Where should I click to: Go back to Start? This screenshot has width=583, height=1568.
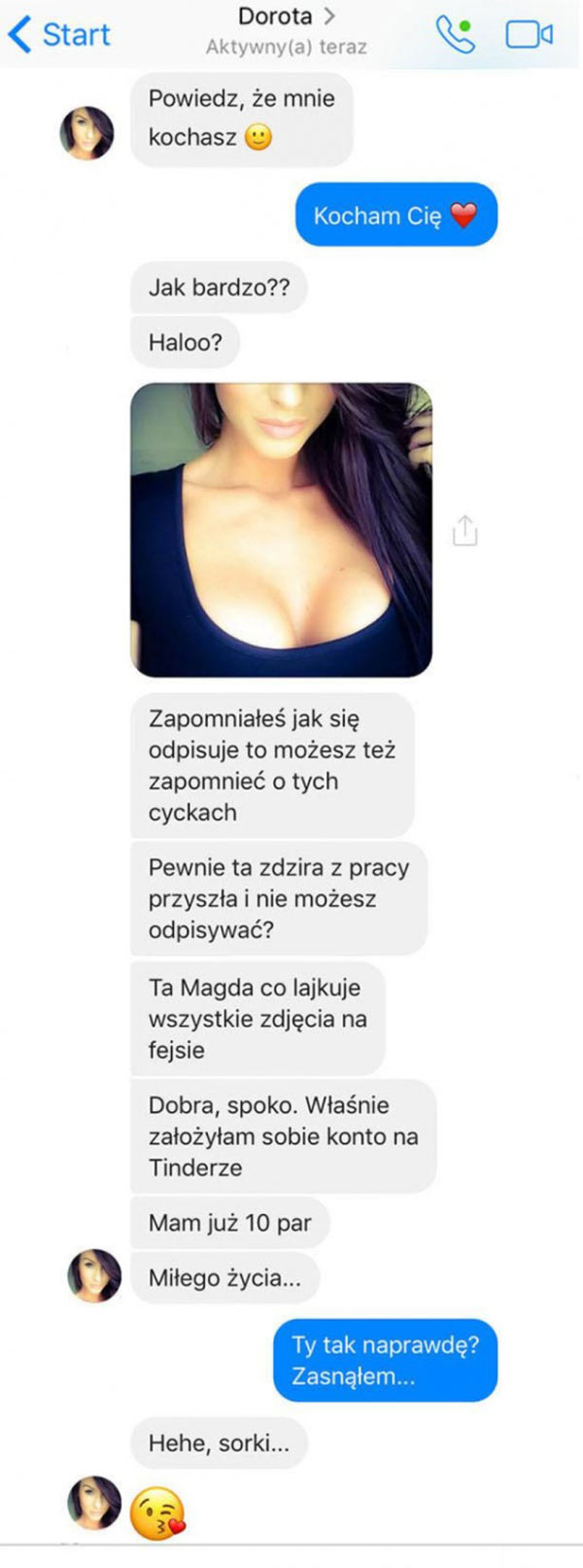(58, 35)
